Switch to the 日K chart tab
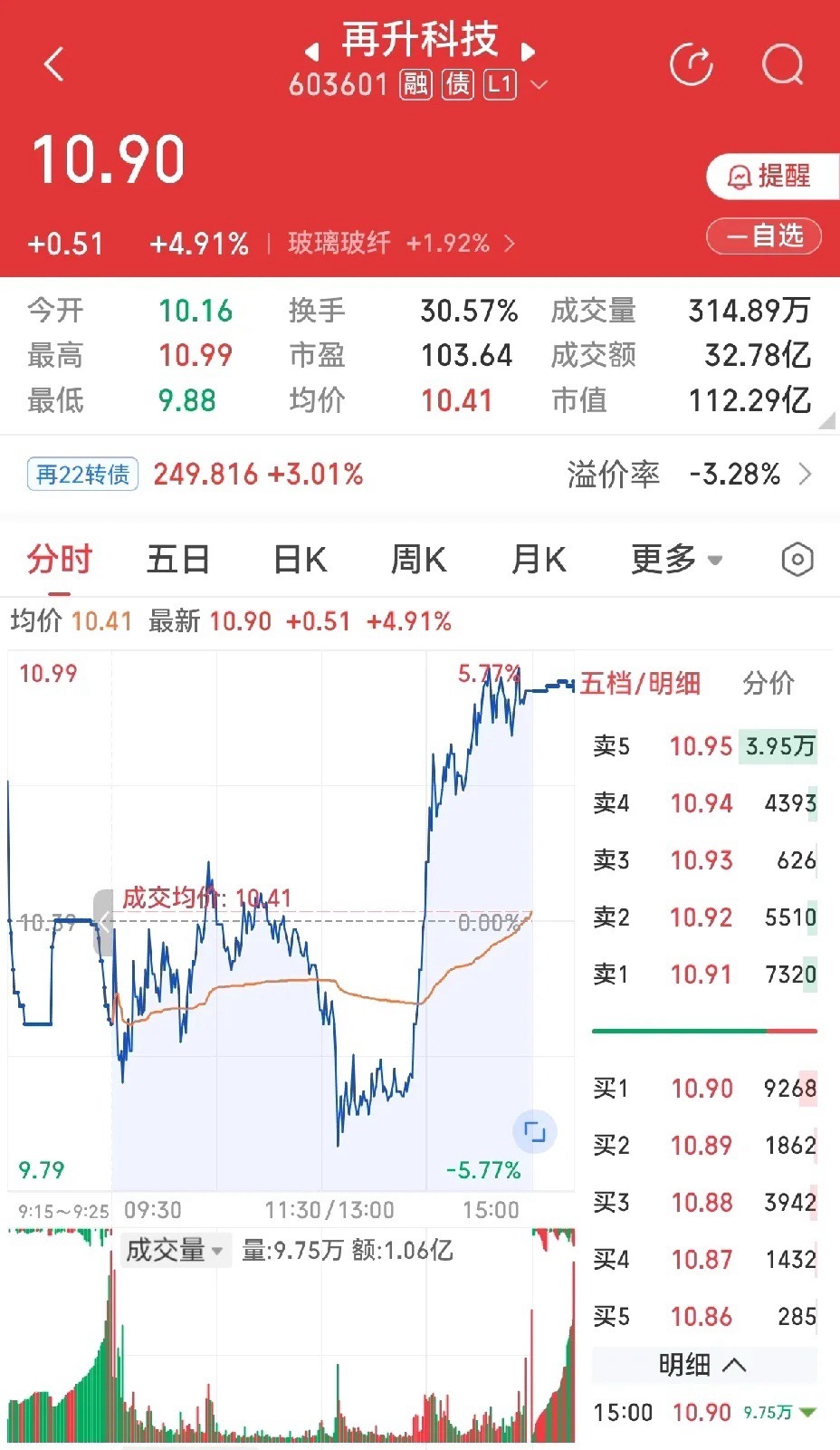840x1450 pixels. (x=300, y=560)
